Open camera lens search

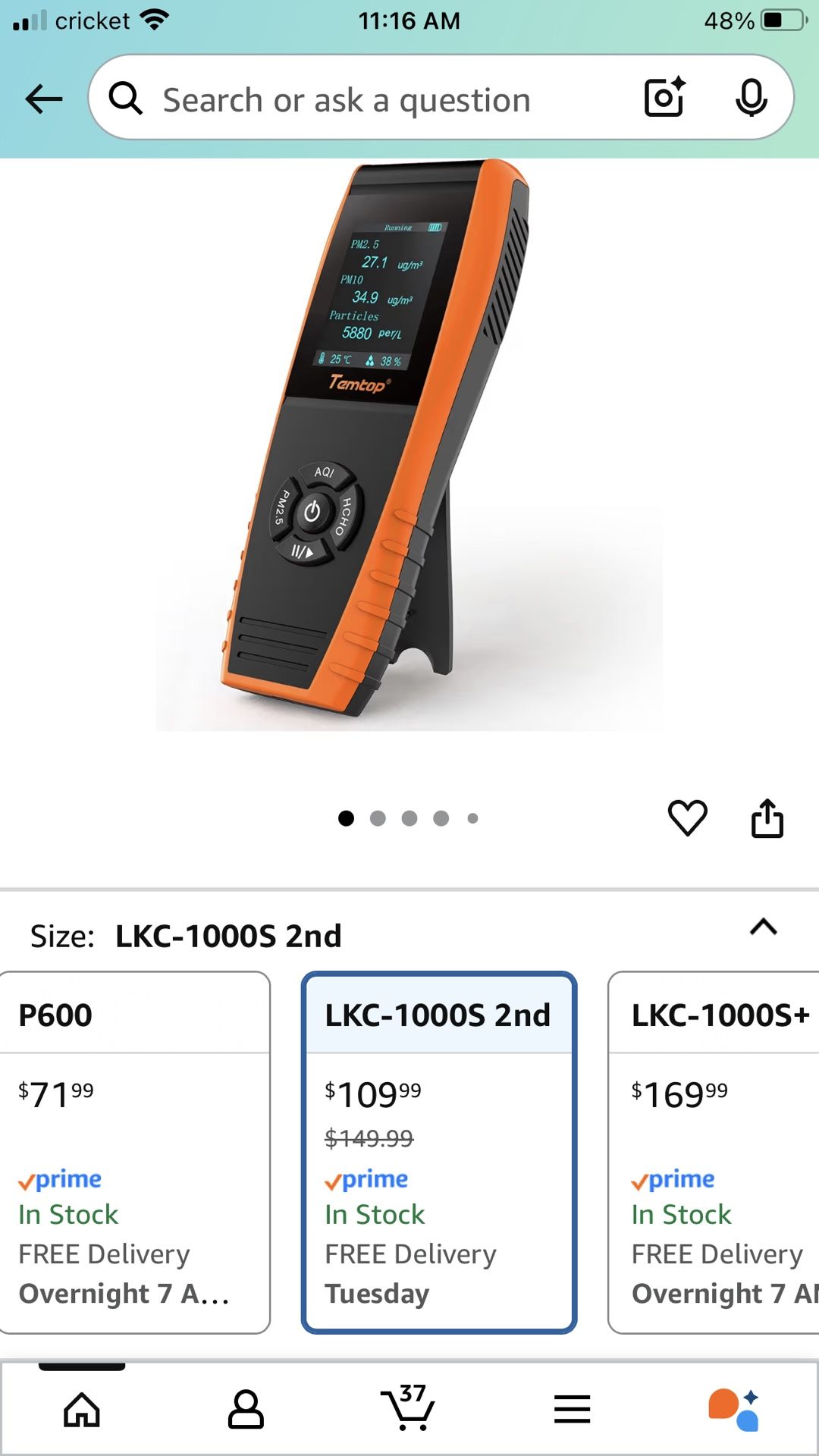click(665, 98)
